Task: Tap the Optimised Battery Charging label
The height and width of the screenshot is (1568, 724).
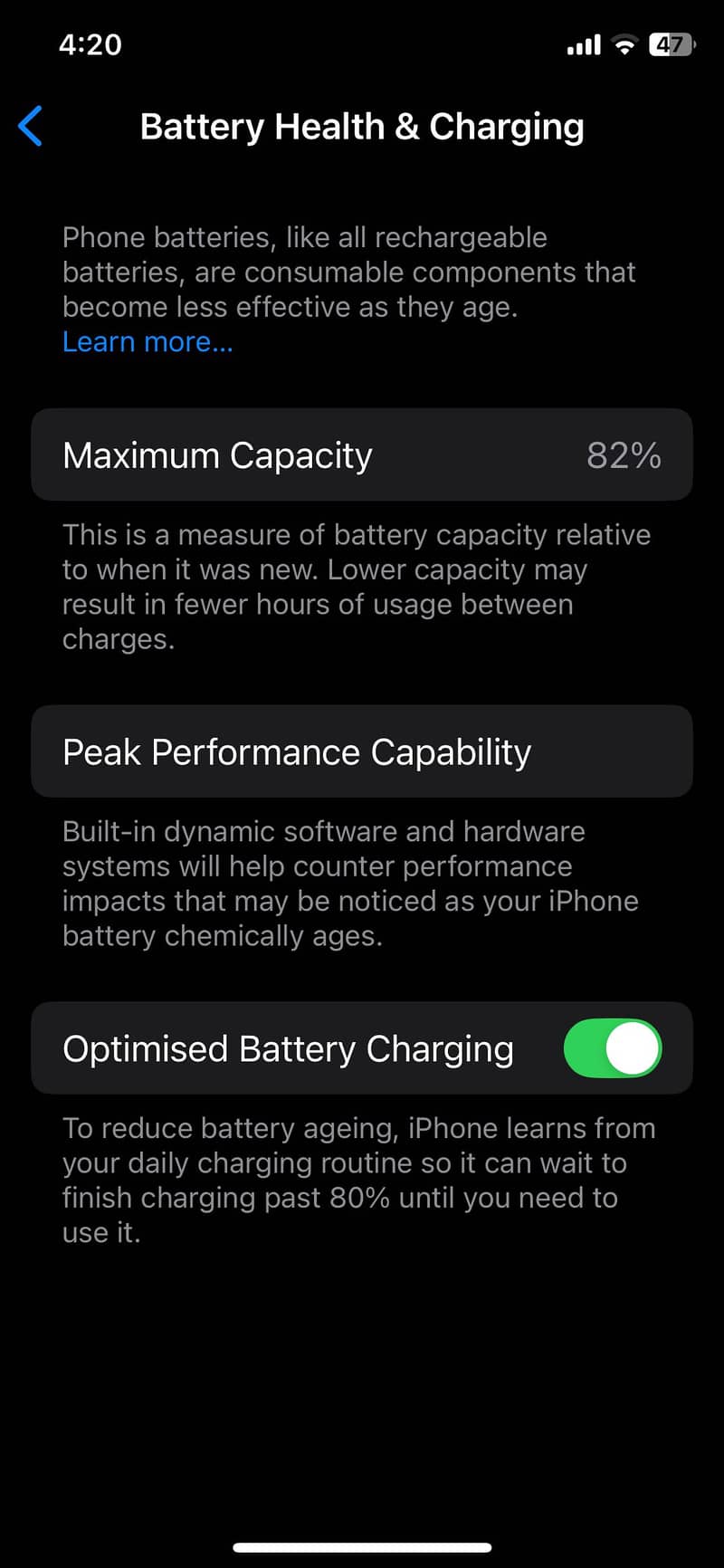Action: click(288, 1047)
